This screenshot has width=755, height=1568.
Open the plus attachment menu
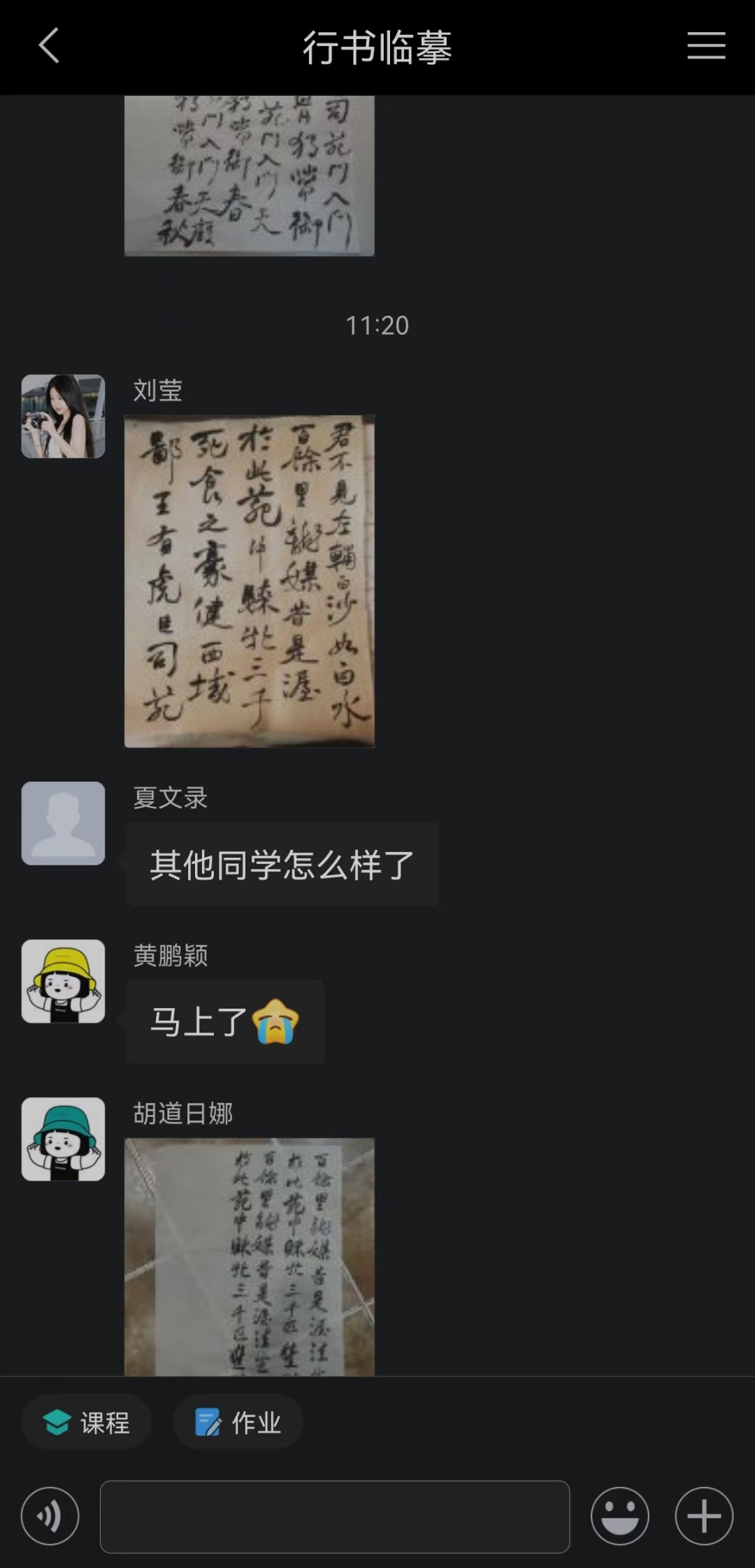click(x=704, y=1516)
